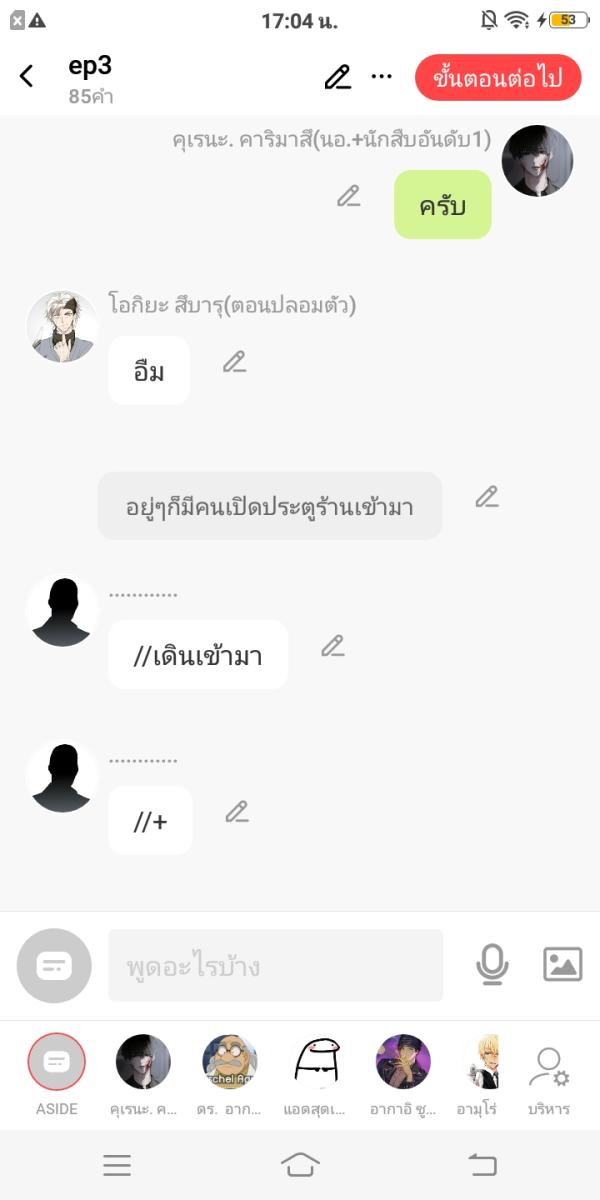
Task: Edit the narration อยู่ๆก็มีคนเปิดประตูร้านเข้ามา
Action: coord(487,496)
